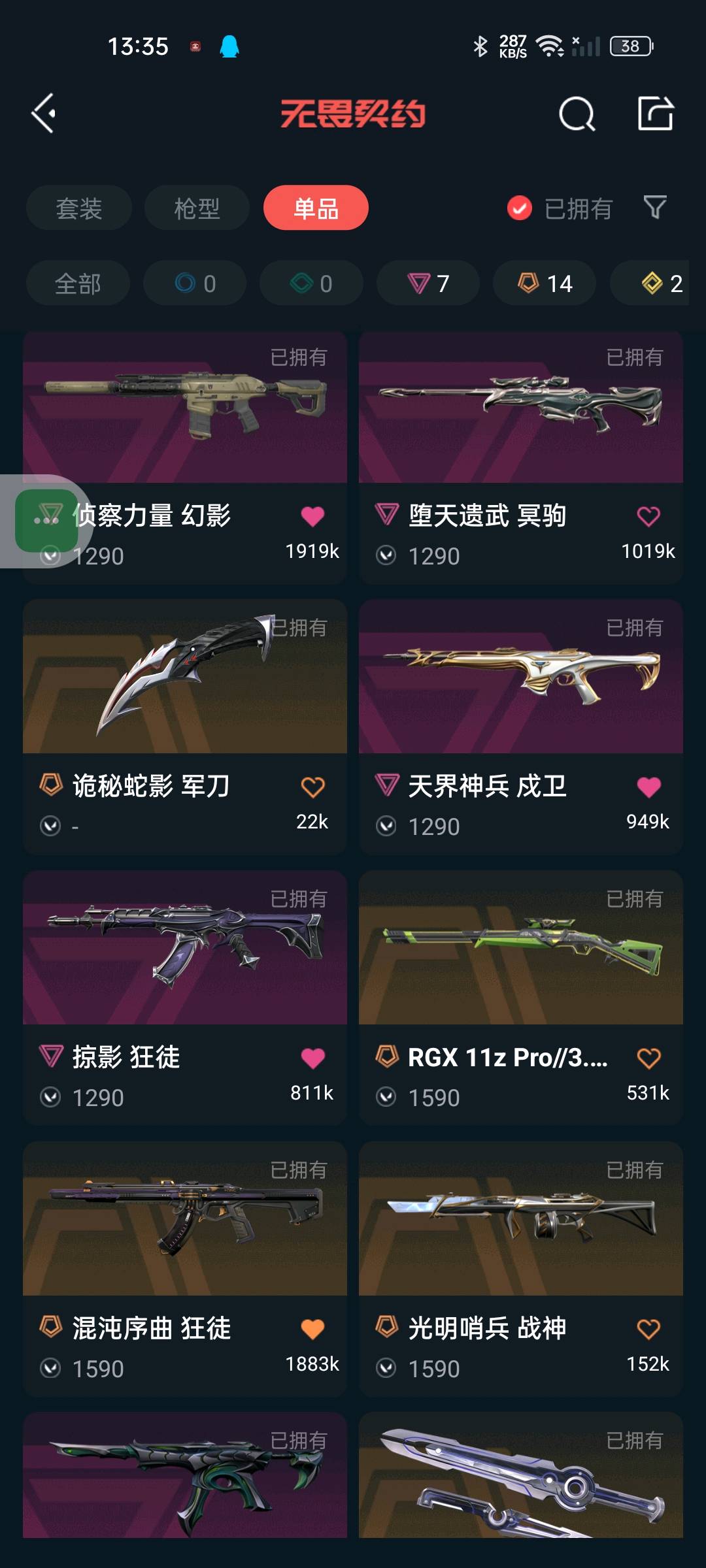Switch to the 枪型 tab
Screen dimensions: 706x1568
click(197, 208)
